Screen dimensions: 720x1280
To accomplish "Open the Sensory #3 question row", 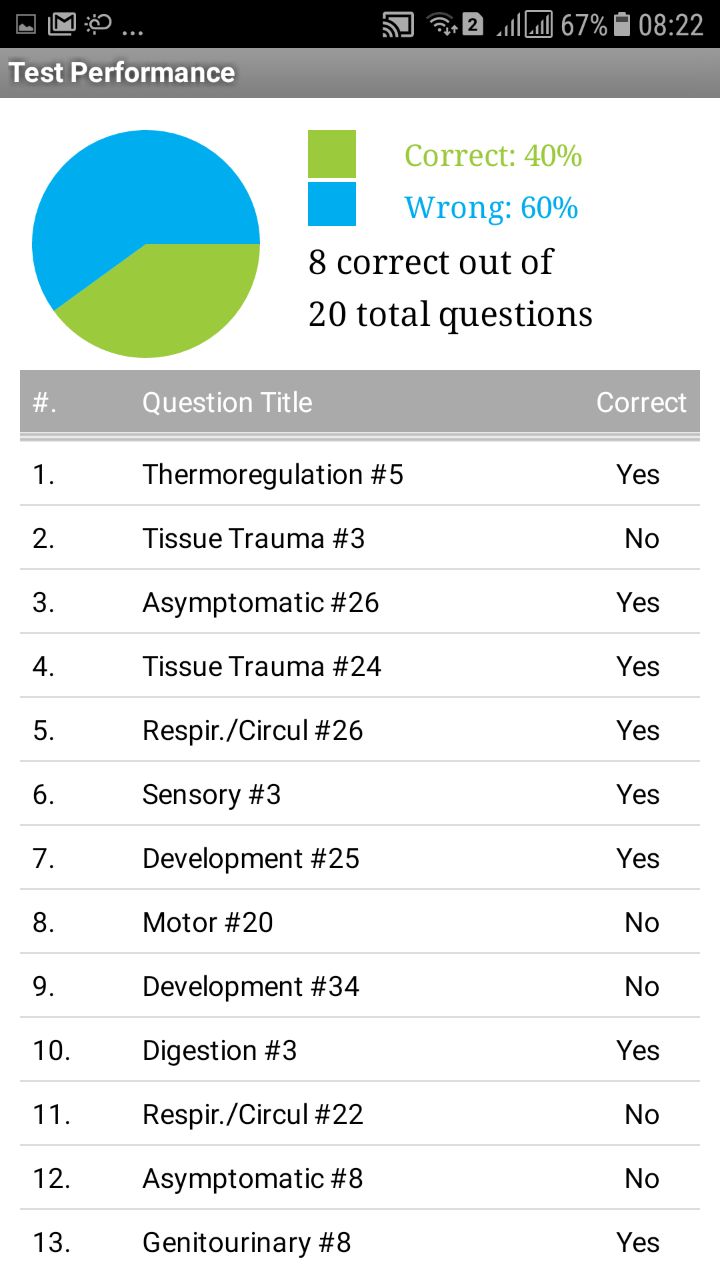I will 211,794.
